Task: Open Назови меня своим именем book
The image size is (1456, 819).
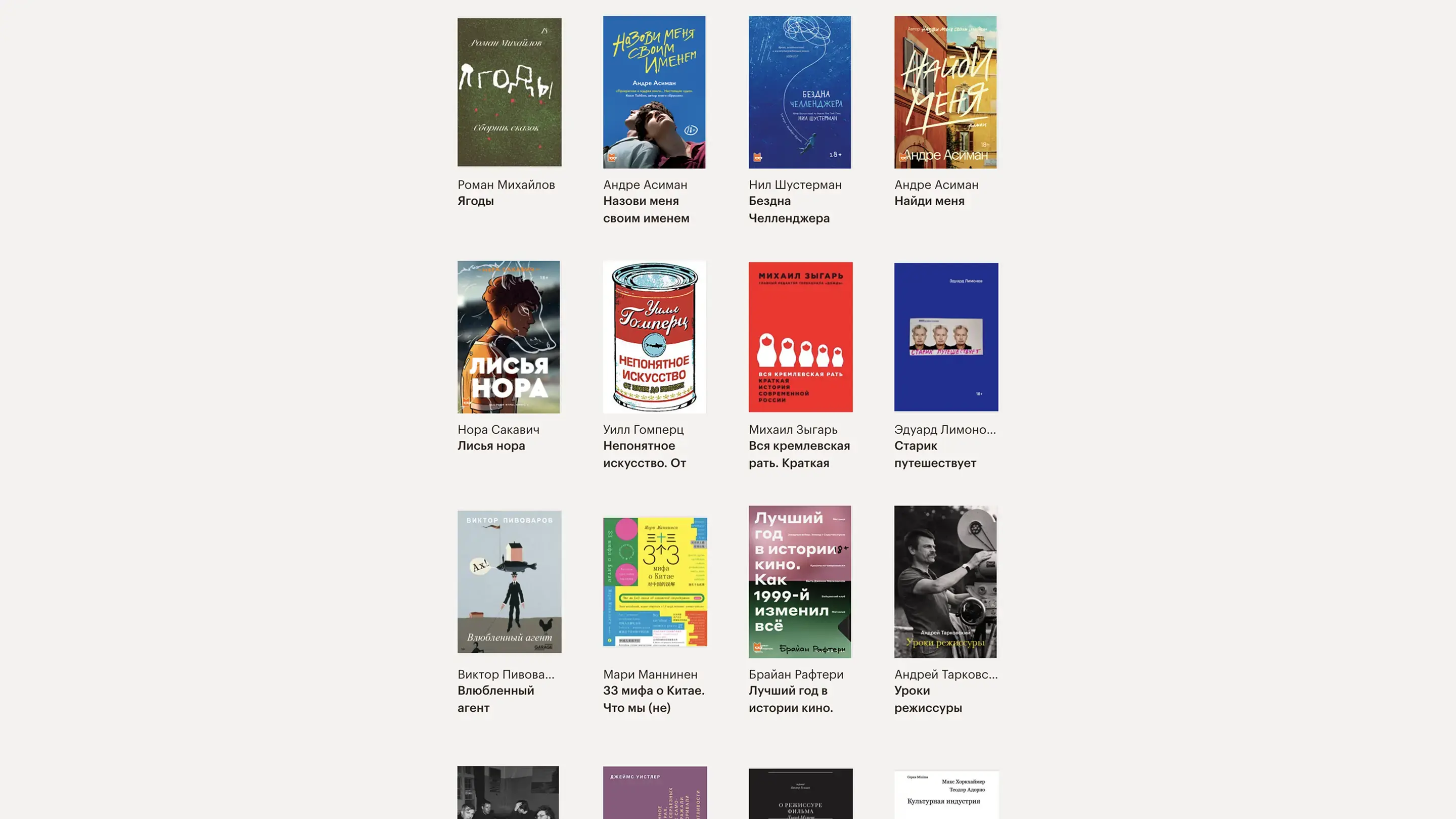Action: click(x=654, y=92)
